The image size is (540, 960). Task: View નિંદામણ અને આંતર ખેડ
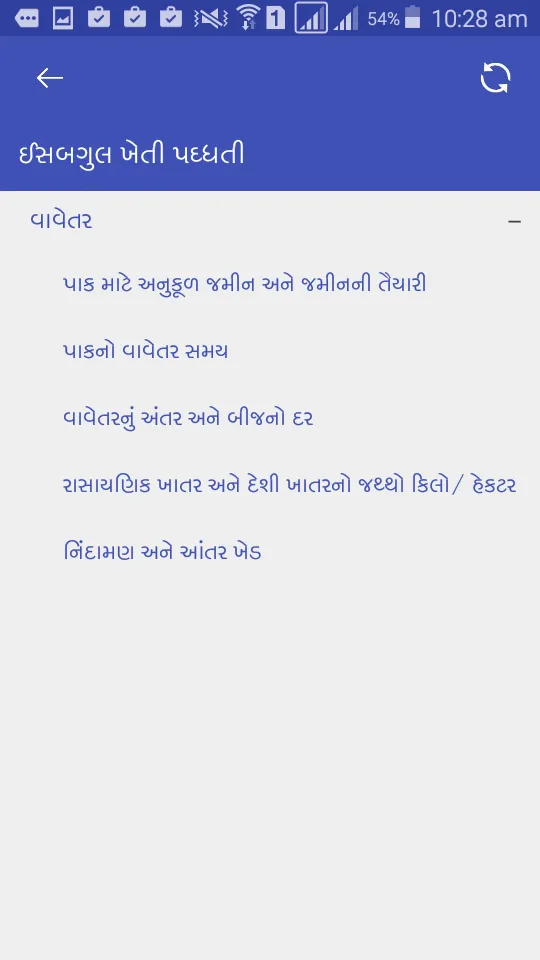pyautogui.click(x=162, y=552)
